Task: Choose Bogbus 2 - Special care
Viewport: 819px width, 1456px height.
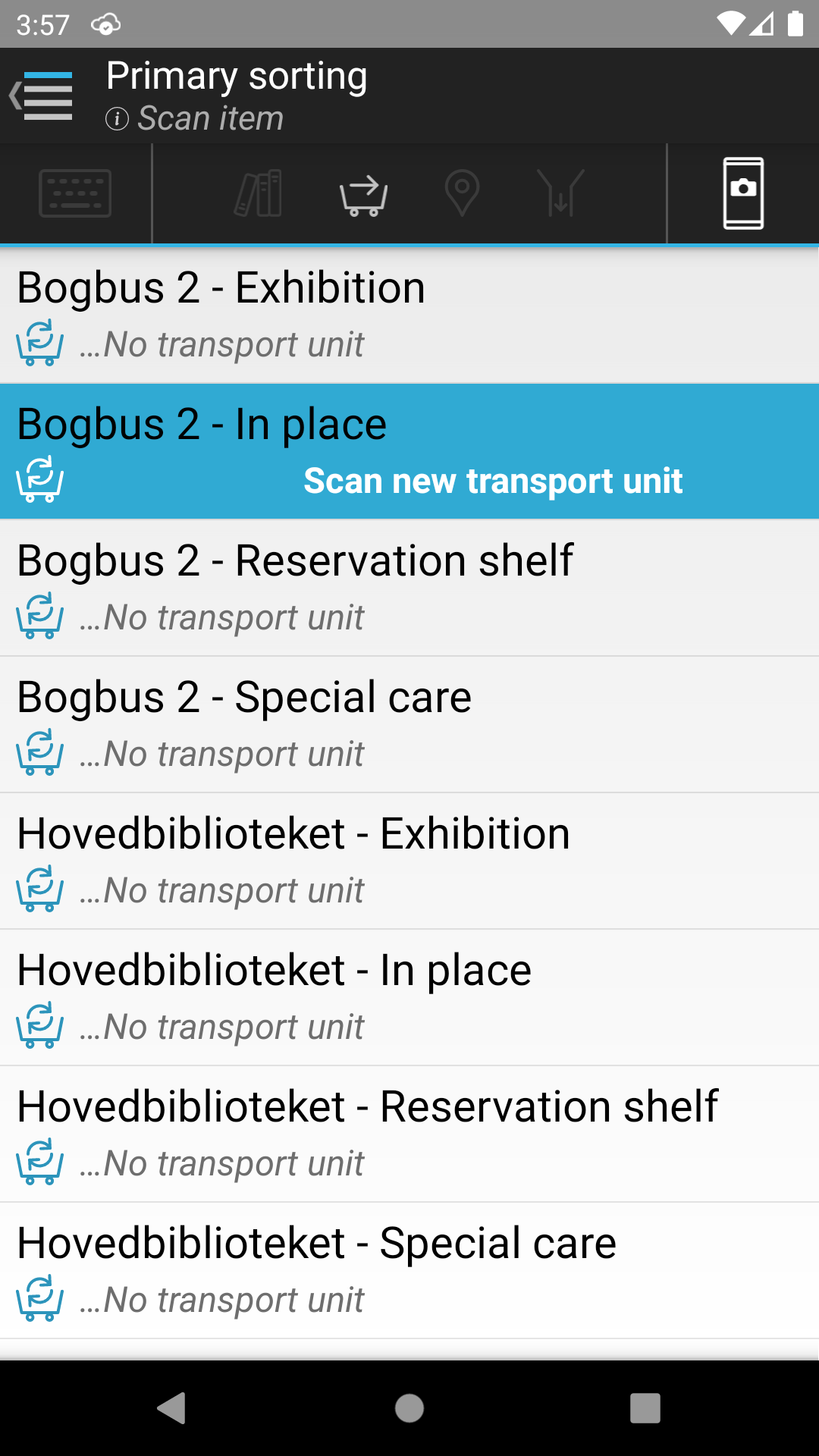Action: (409, 724)
